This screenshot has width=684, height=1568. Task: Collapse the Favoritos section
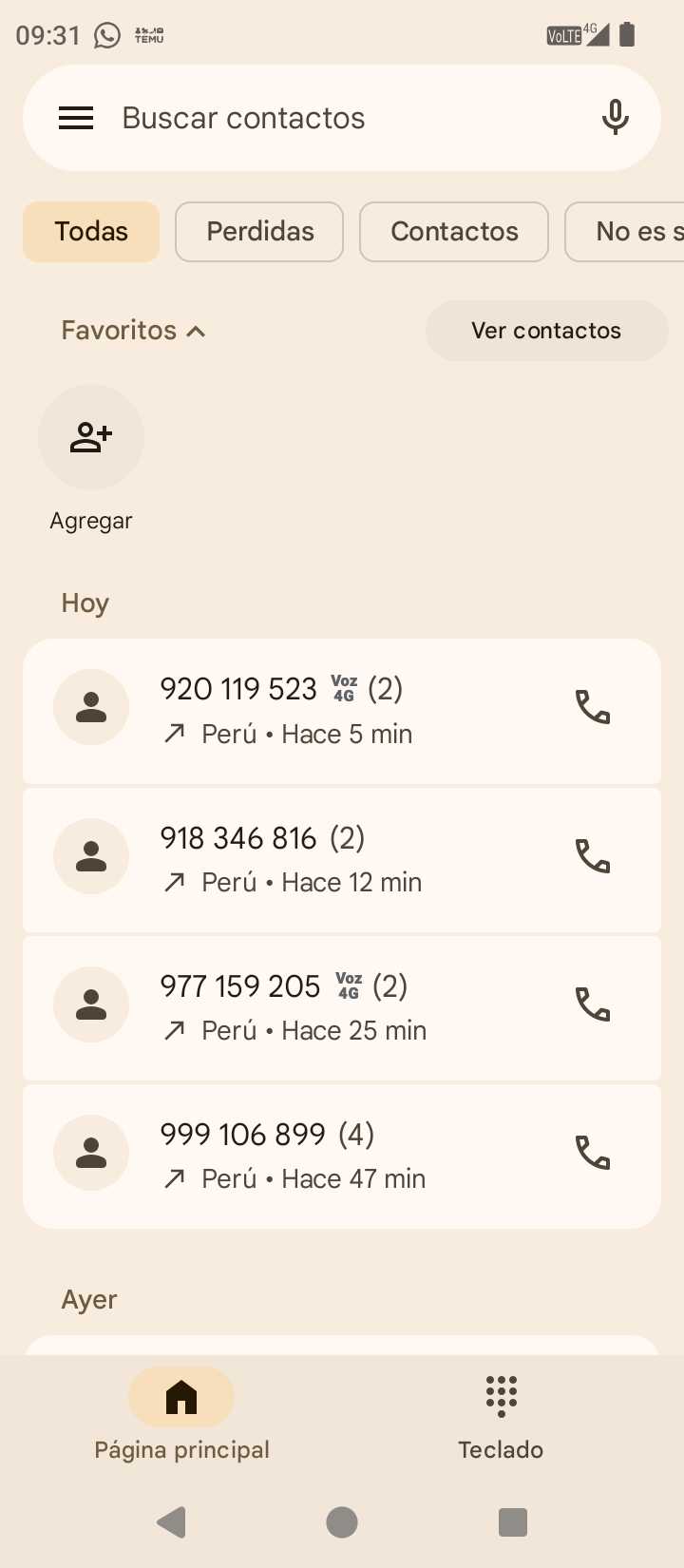click(x=133, y=331)
